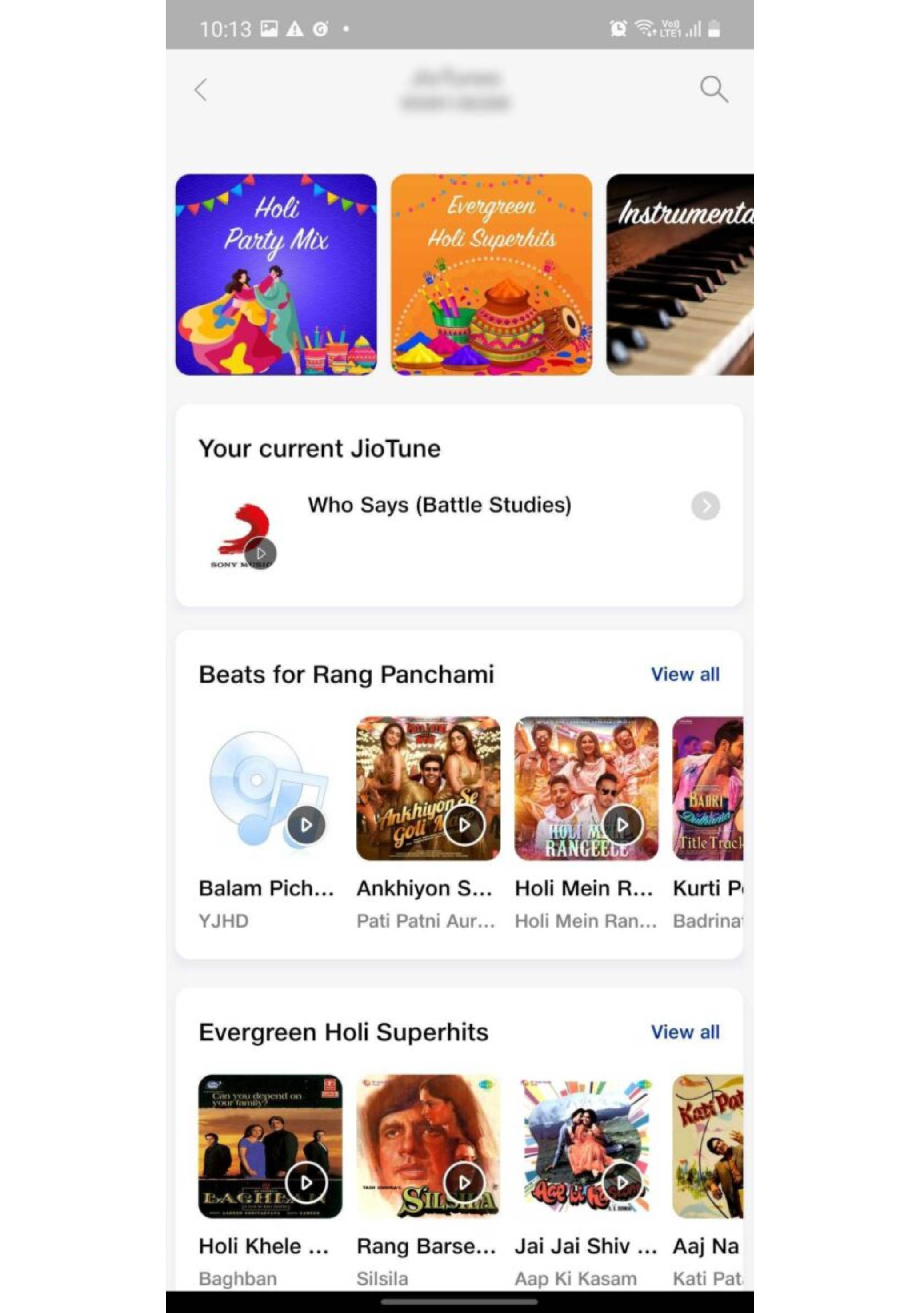This screenshot has height=1313, width=924.
Task: Play the current JioTune Who Says preview
Action: click(260, 553)
